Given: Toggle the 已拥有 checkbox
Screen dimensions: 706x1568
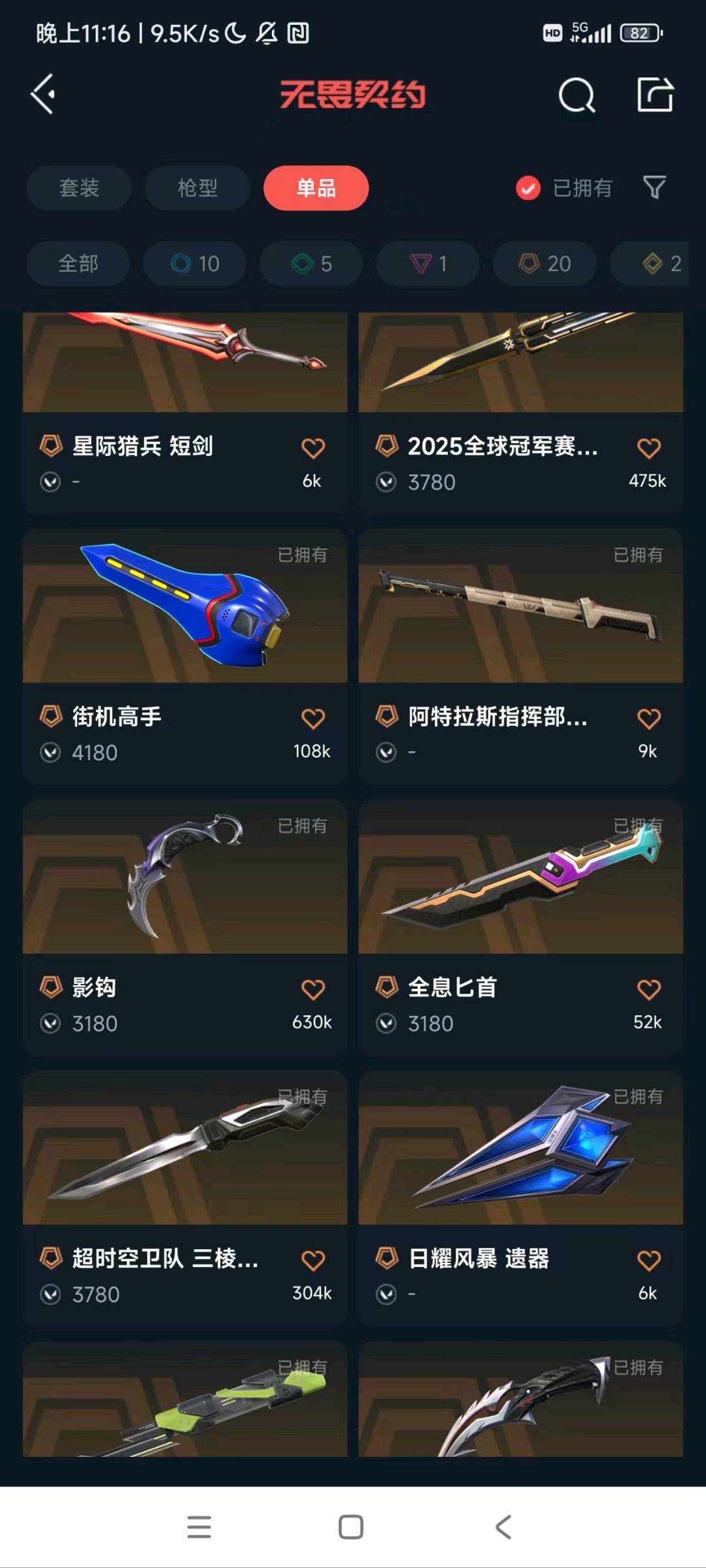Looking at the screenshot, I should point(528,188).
